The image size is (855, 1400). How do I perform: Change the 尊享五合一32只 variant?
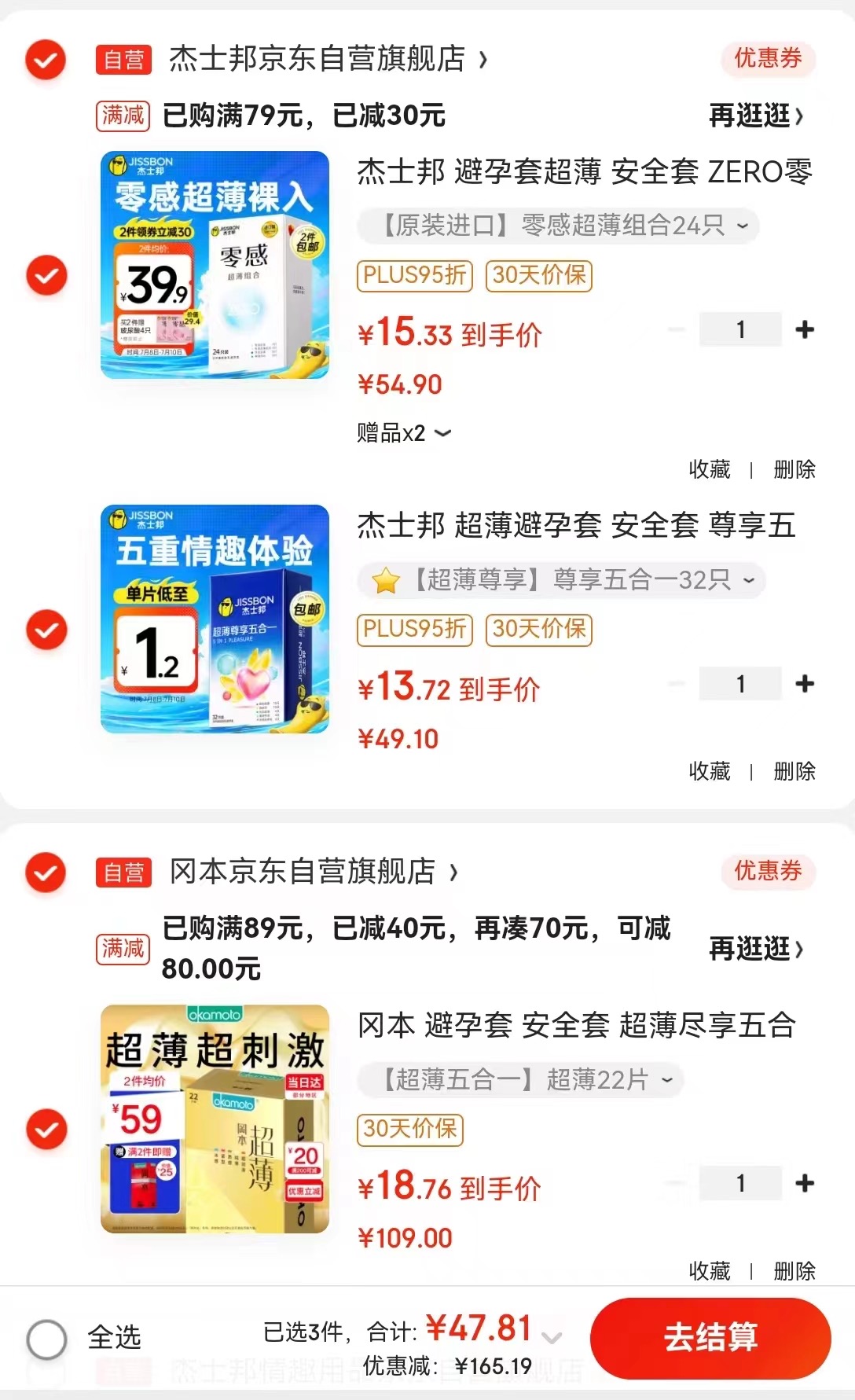click(x=561, y=580)
